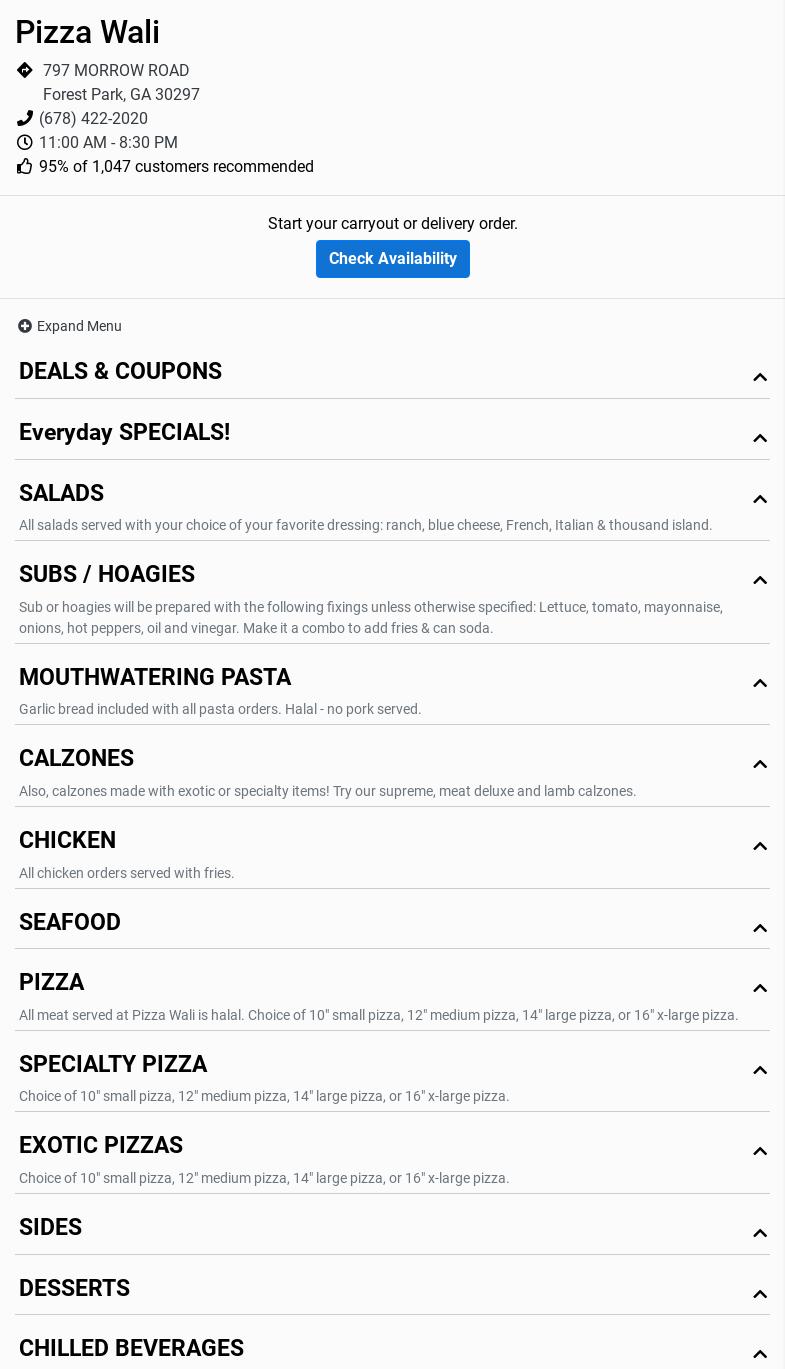This screenshot has height=1369, width=785.
Task: Open the Specialty Pizza section
Action: [x=392, y=1065]
